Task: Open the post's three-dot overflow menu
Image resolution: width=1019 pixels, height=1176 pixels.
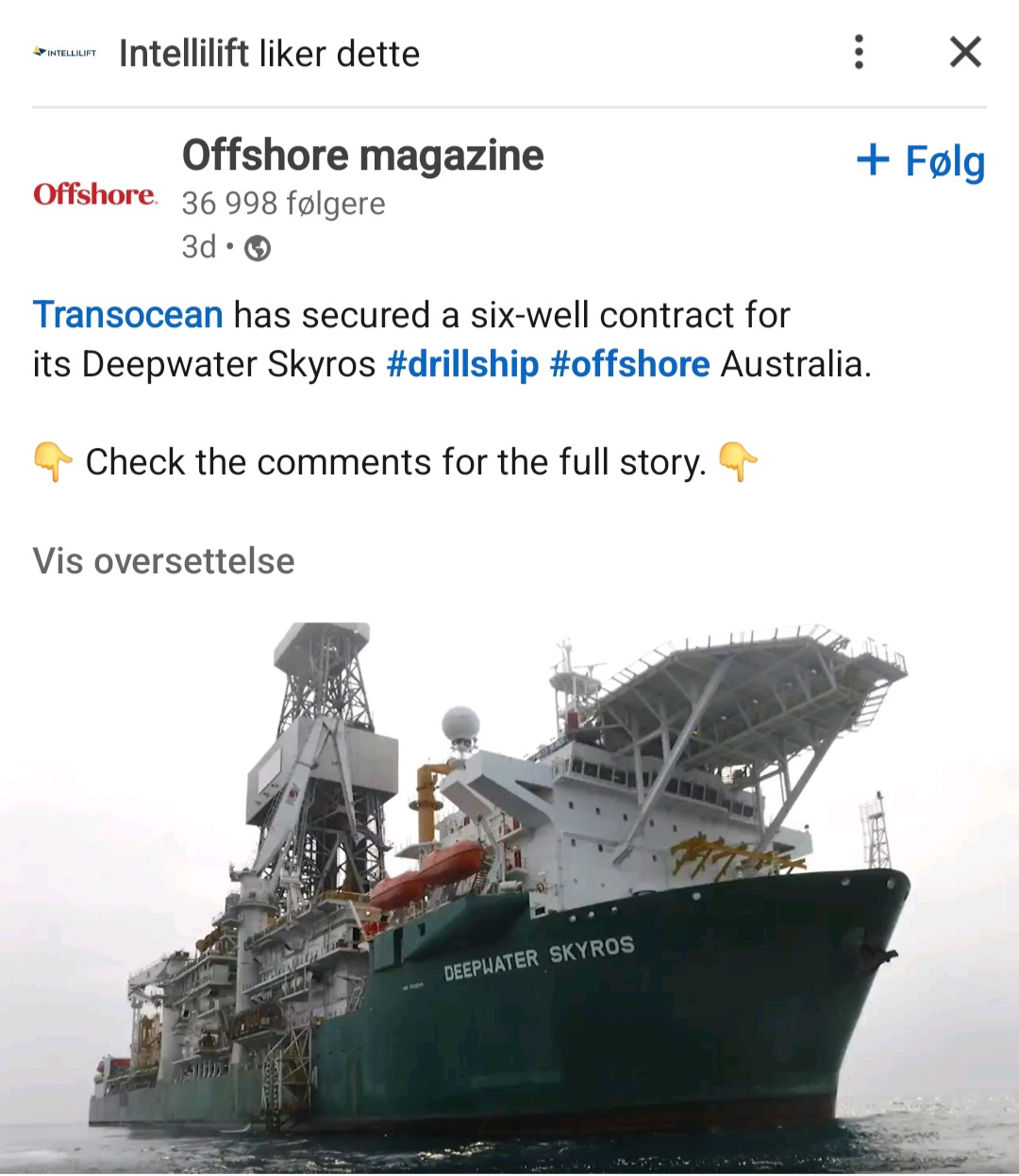Action: click(x=859, y=53)
